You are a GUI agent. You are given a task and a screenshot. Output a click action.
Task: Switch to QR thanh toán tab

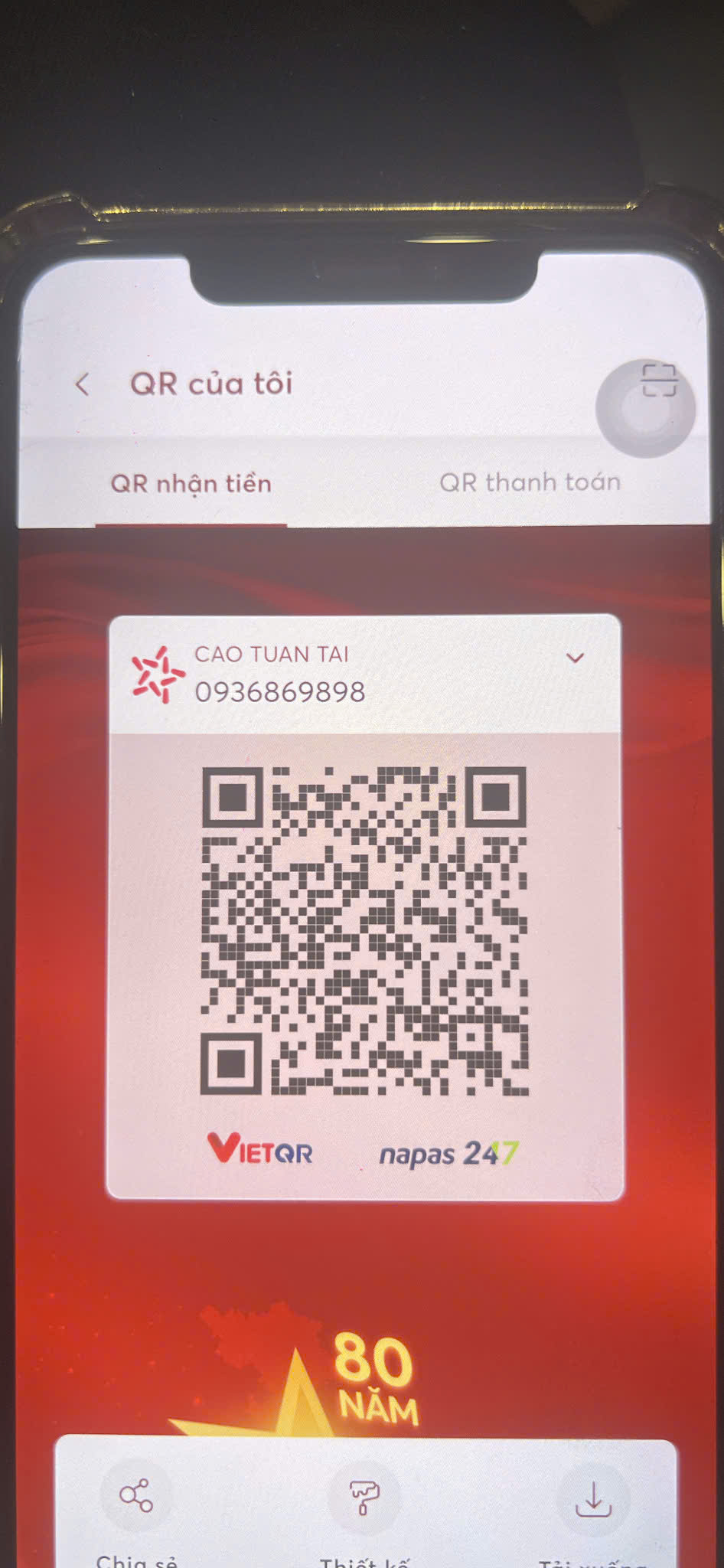click(530, 482)
